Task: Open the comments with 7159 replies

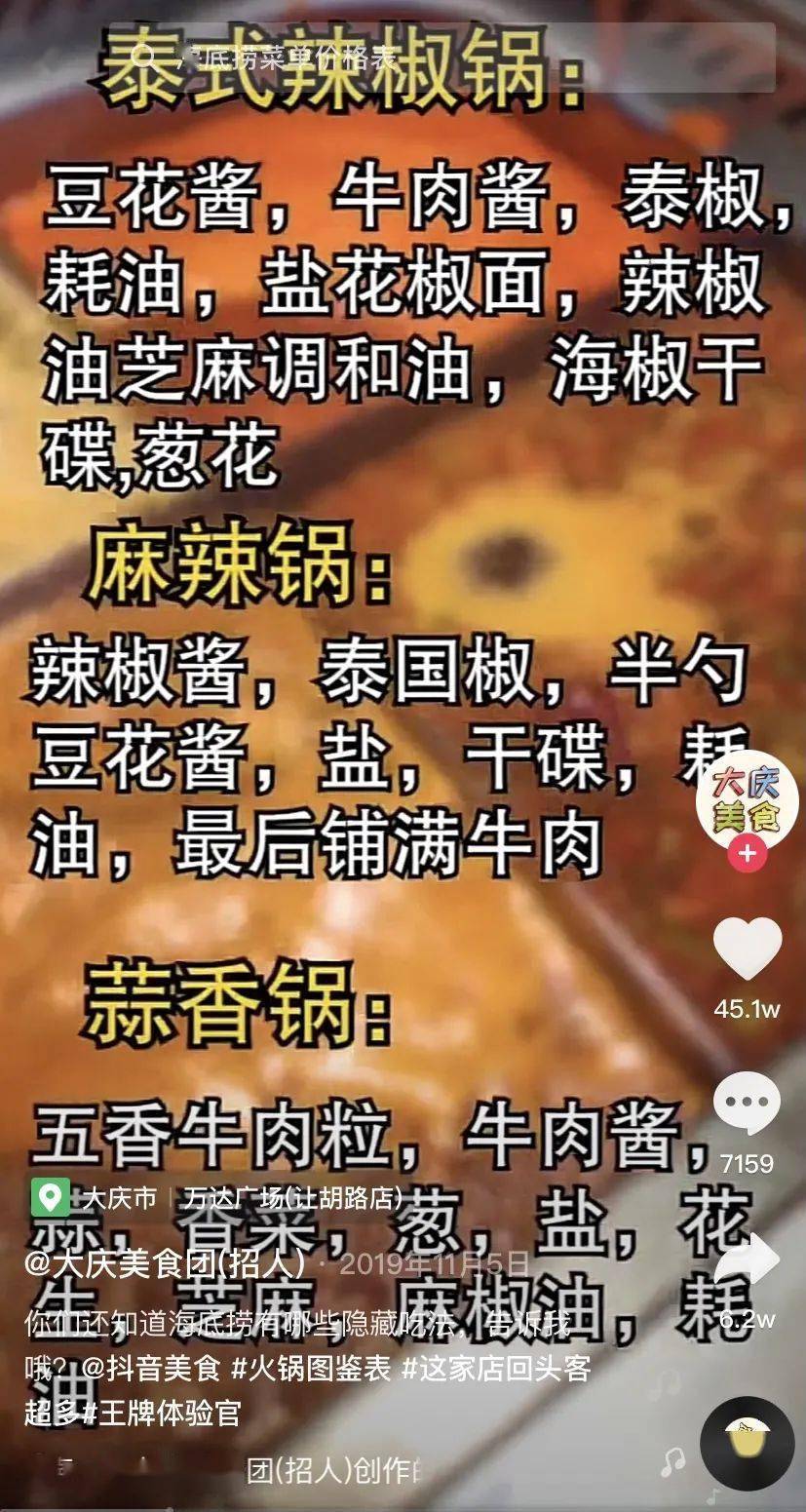Action: pos(747,1105)
